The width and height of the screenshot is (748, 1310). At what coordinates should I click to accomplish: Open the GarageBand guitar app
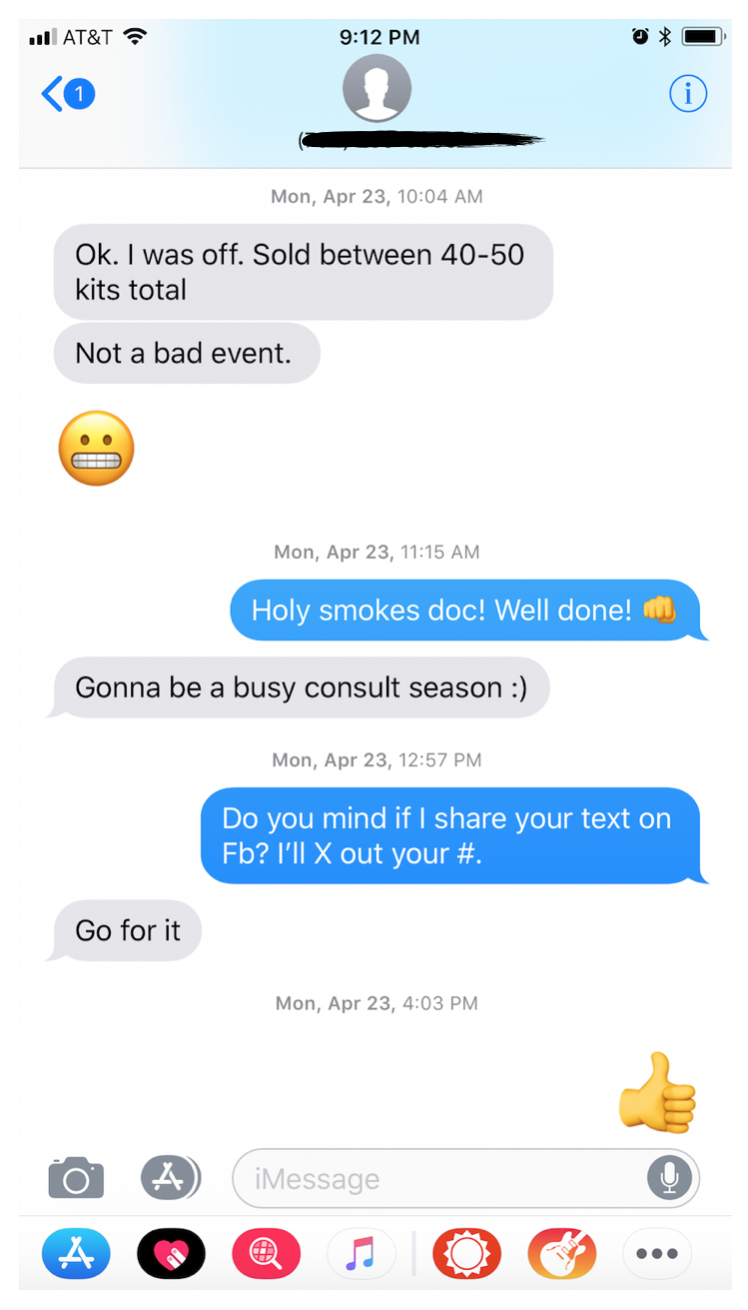pos(562,1253)
